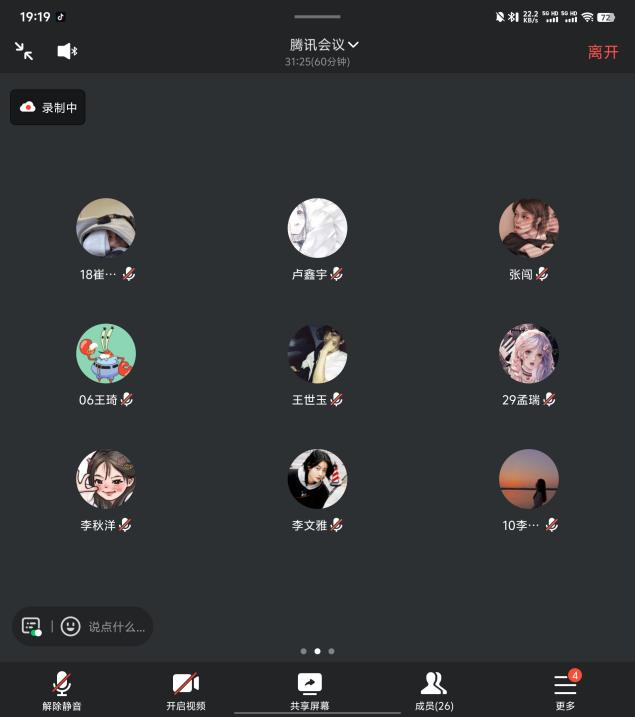Minimize the meeting window
The image size is (635, 717).
tap(24, 51)
